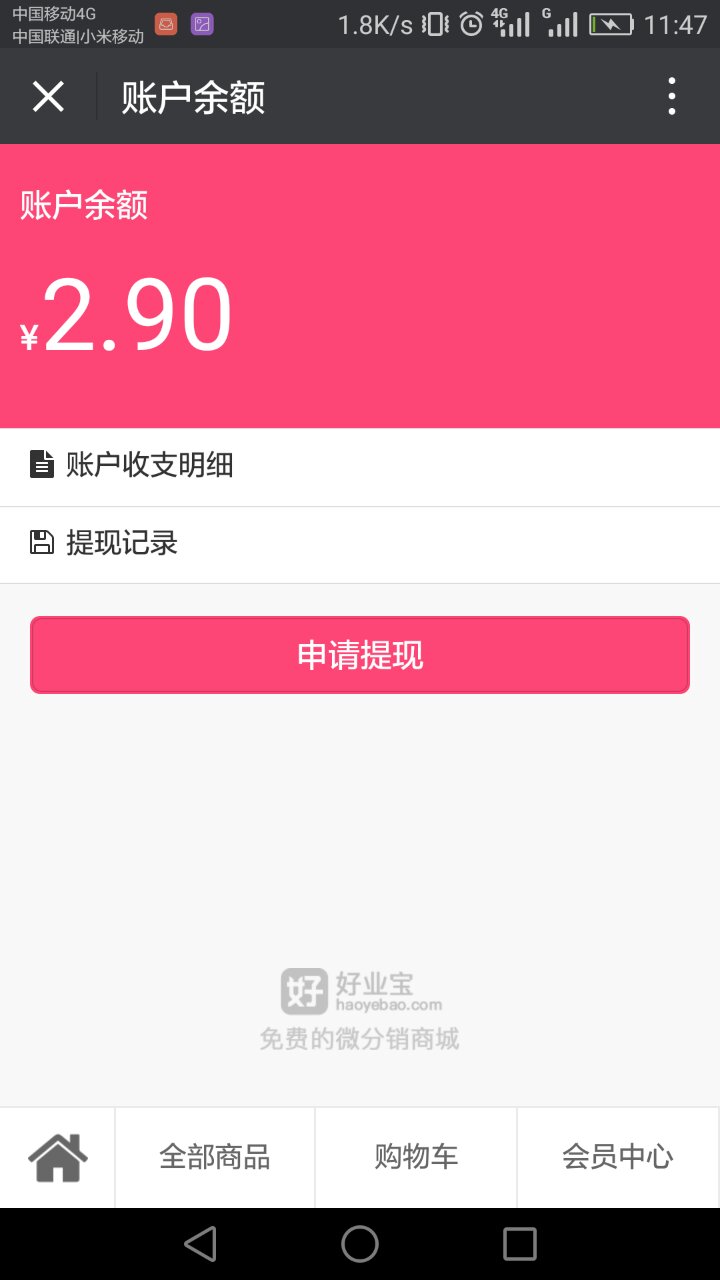Open 提现记录 row
The height and width of the screenshot is (1280, 720).
(360, 545)
